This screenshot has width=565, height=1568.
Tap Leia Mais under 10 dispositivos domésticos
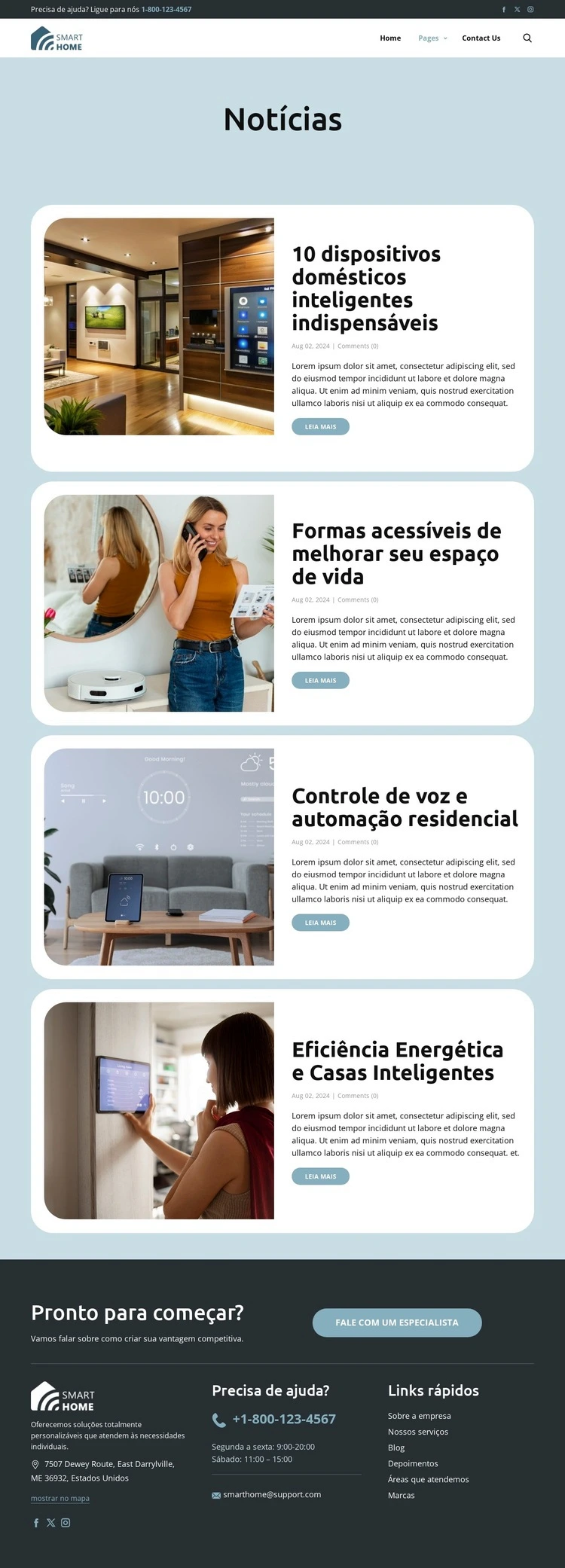(x=320, y=426)
